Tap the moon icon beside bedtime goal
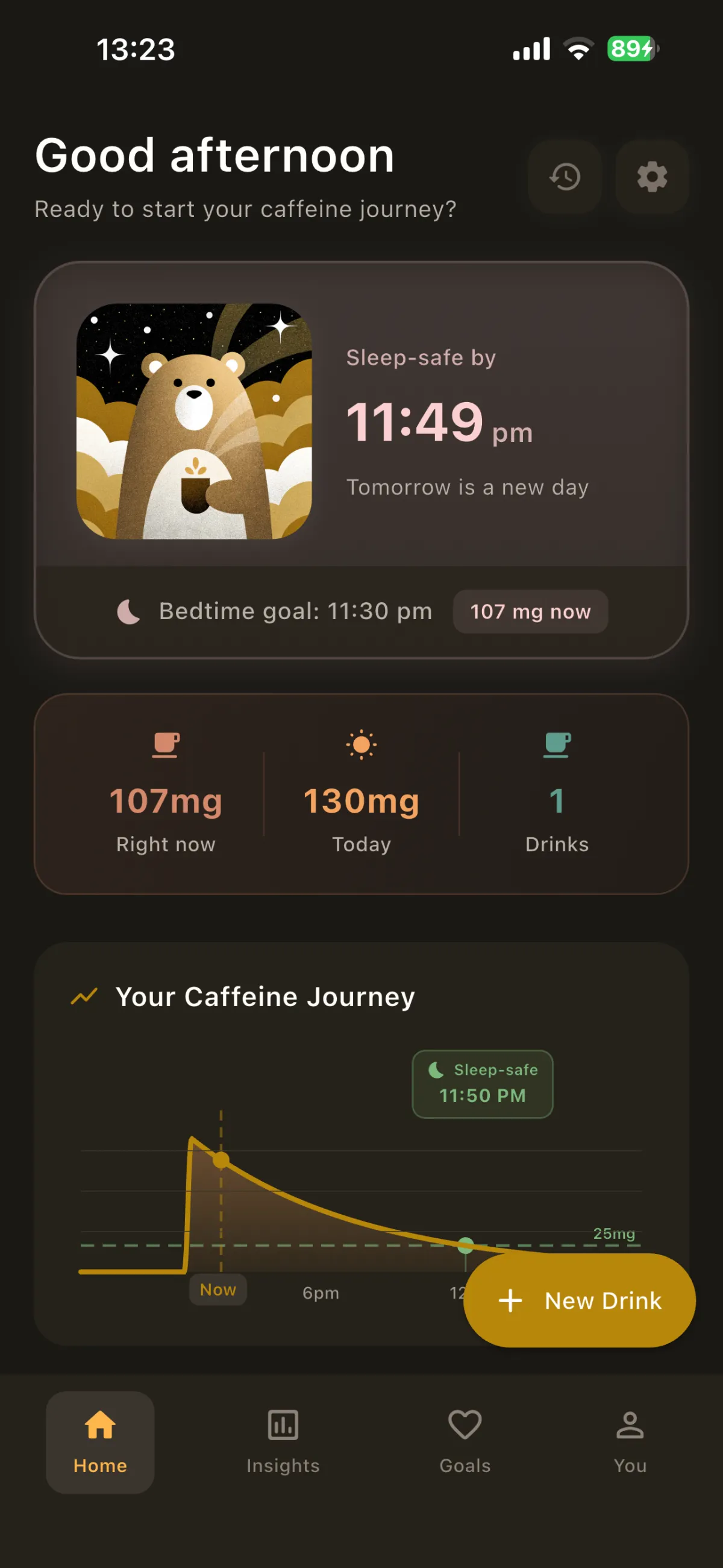Viewport: 723px width, 1568px height. click(128, 611)
